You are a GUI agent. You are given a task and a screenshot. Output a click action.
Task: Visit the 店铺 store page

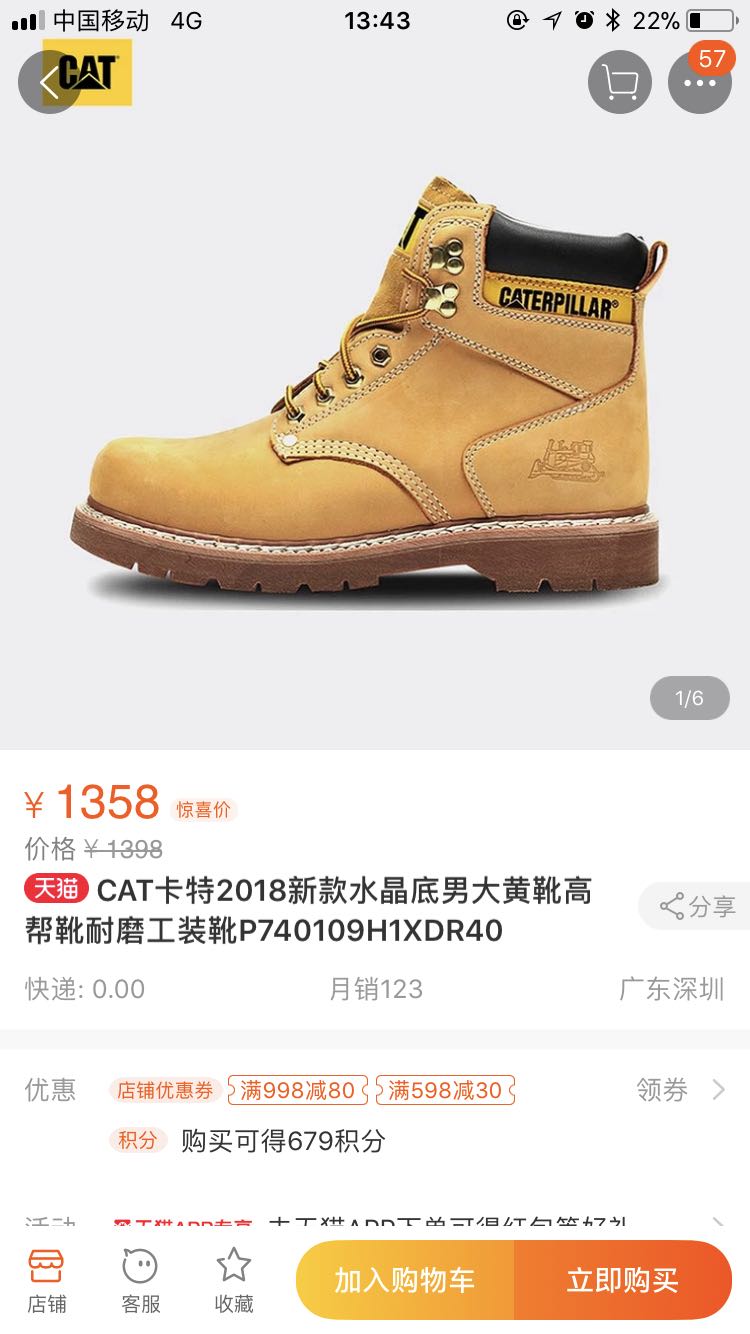click(46, 1281)
